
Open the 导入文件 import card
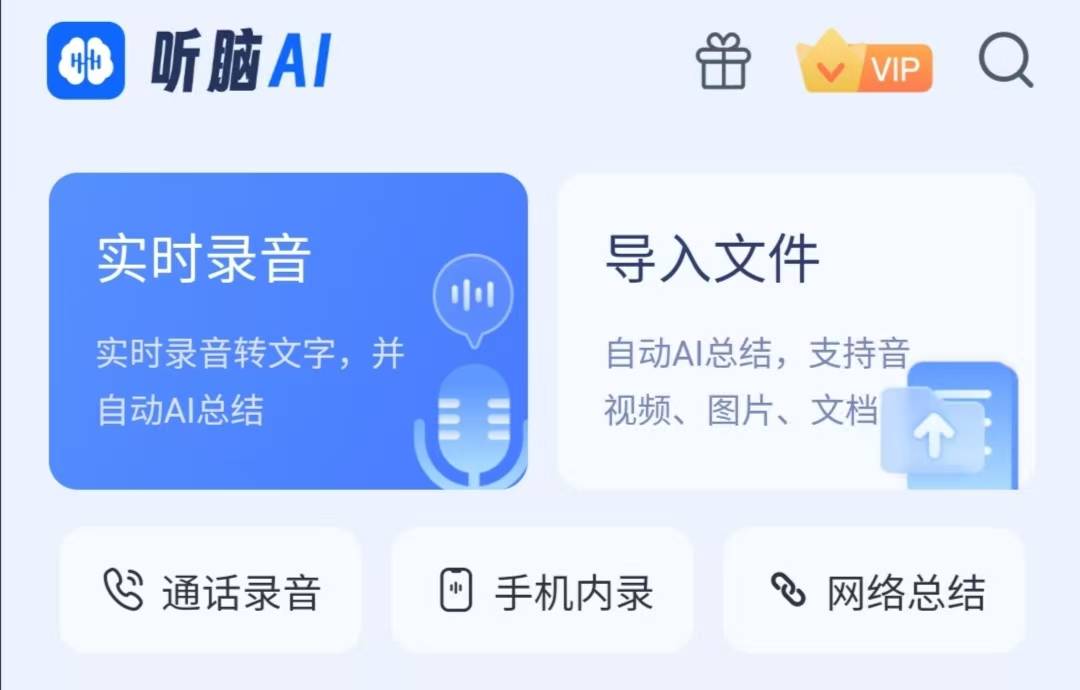coord(796,331)
